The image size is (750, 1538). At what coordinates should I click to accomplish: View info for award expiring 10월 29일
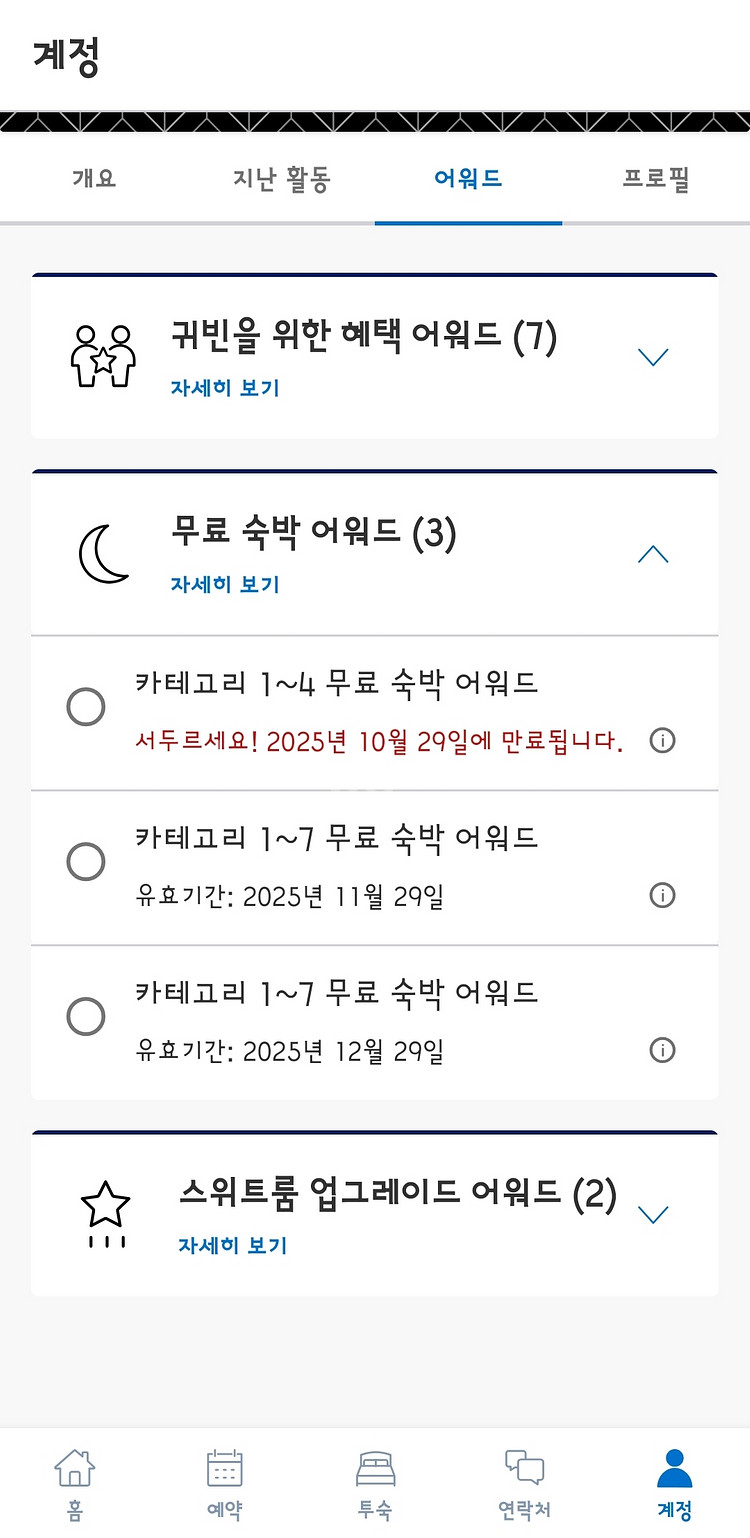point(662,741)
